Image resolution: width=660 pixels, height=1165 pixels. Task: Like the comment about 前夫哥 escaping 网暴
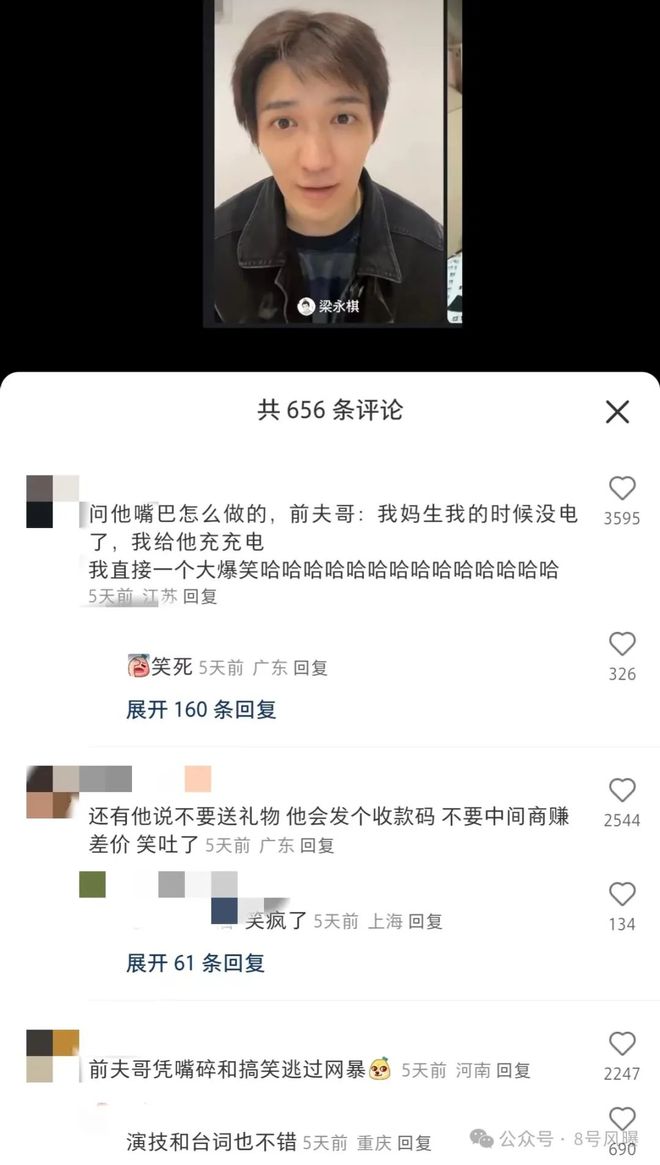622,1044
